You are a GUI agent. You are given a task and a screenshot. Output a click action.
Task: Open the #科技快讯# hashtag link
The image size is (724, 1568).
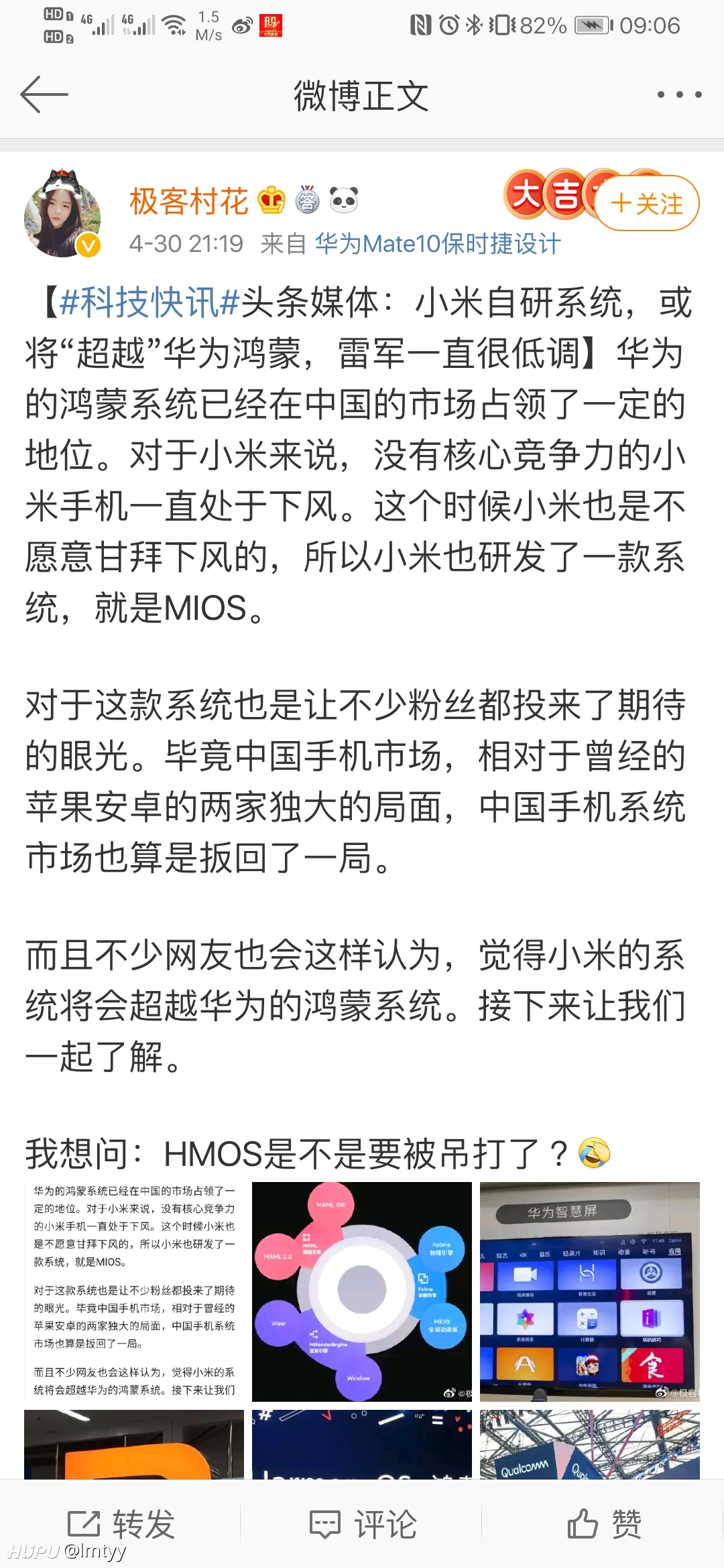149,302
